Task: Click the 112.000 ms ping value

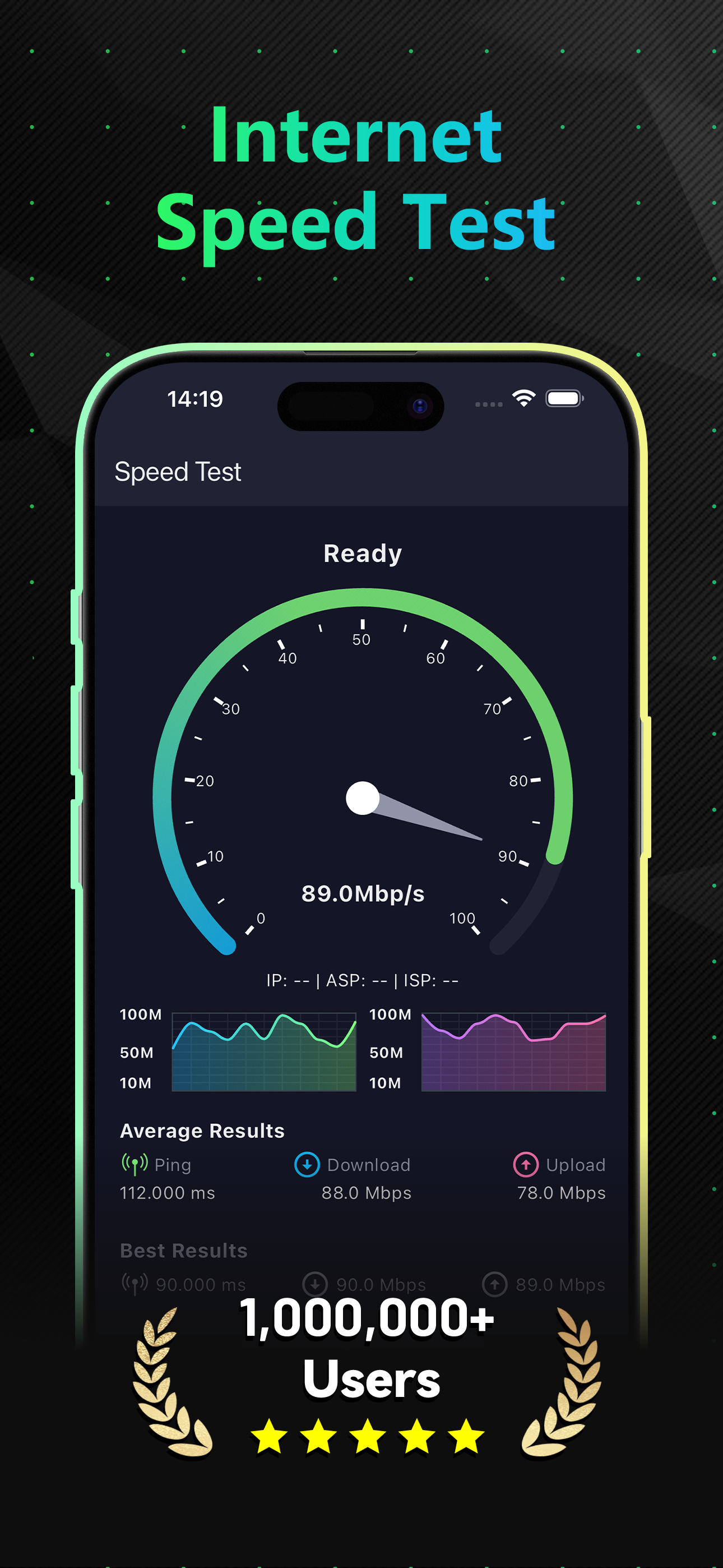Action: point(168,1192)
